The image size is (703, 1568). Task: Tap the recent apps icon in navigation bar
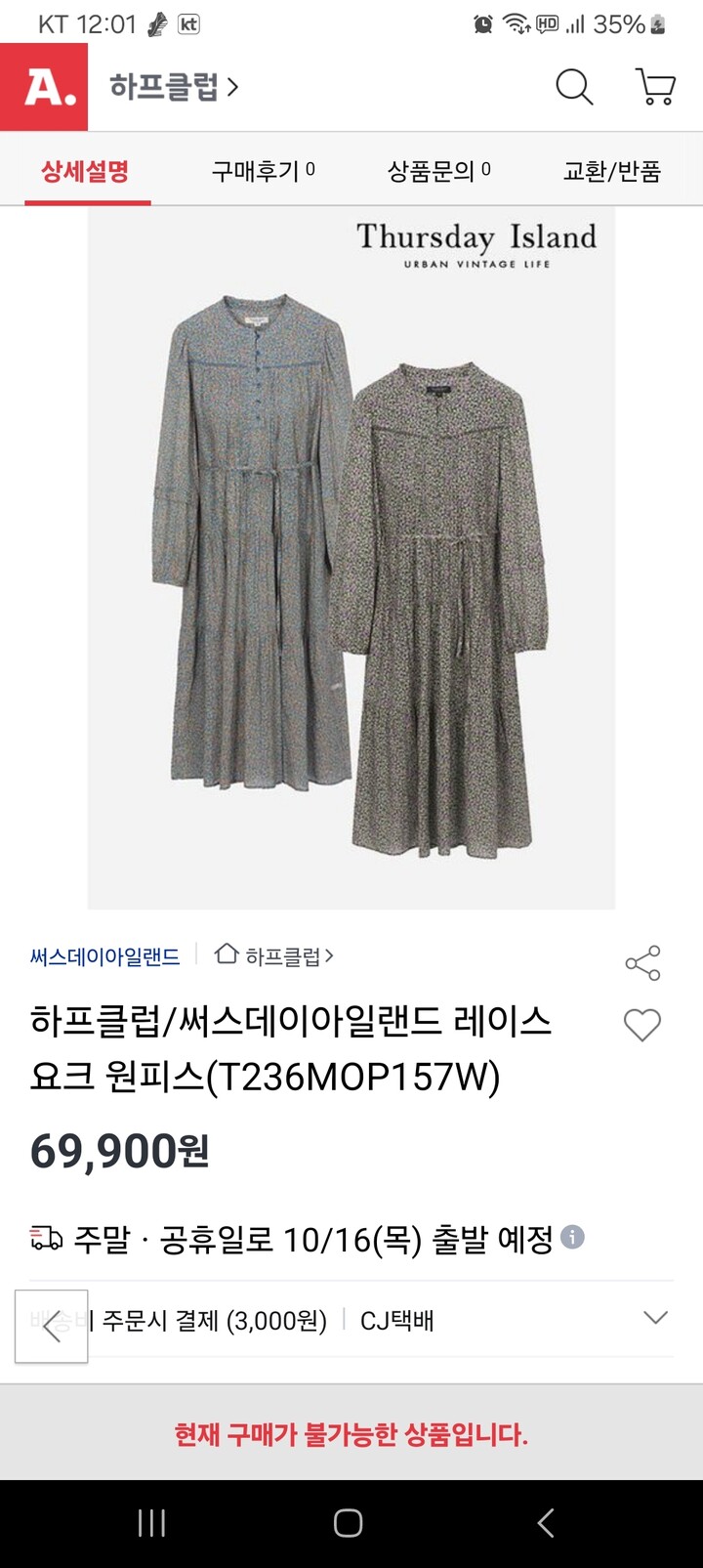coord(151,1522)
